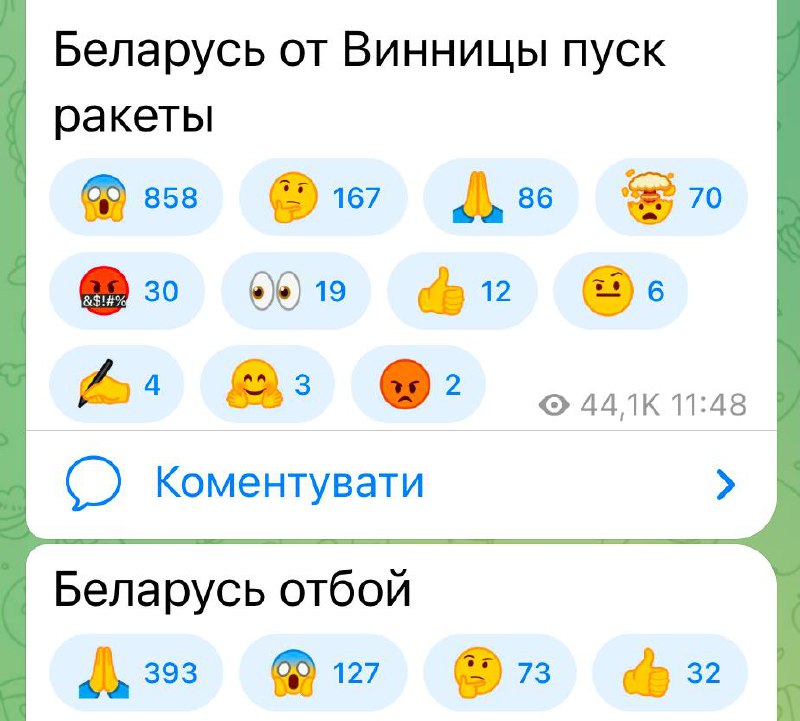Tap the raised eyebrow reaction with 6
Screen dimensions: 800x721
(x=621, y=291)
